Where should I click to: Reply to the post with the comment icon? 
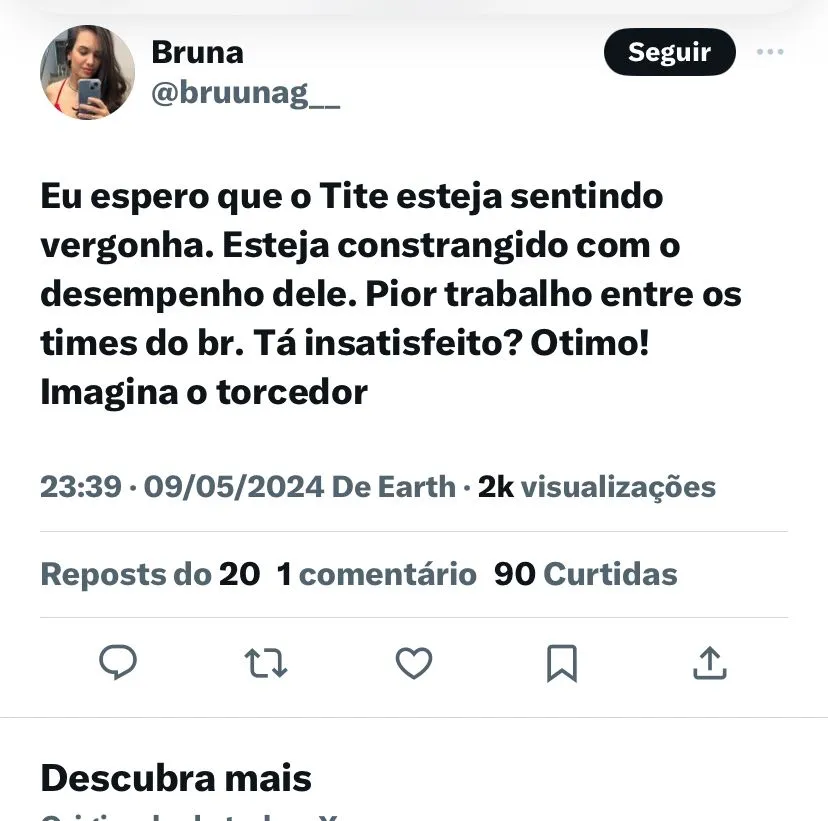118,662
